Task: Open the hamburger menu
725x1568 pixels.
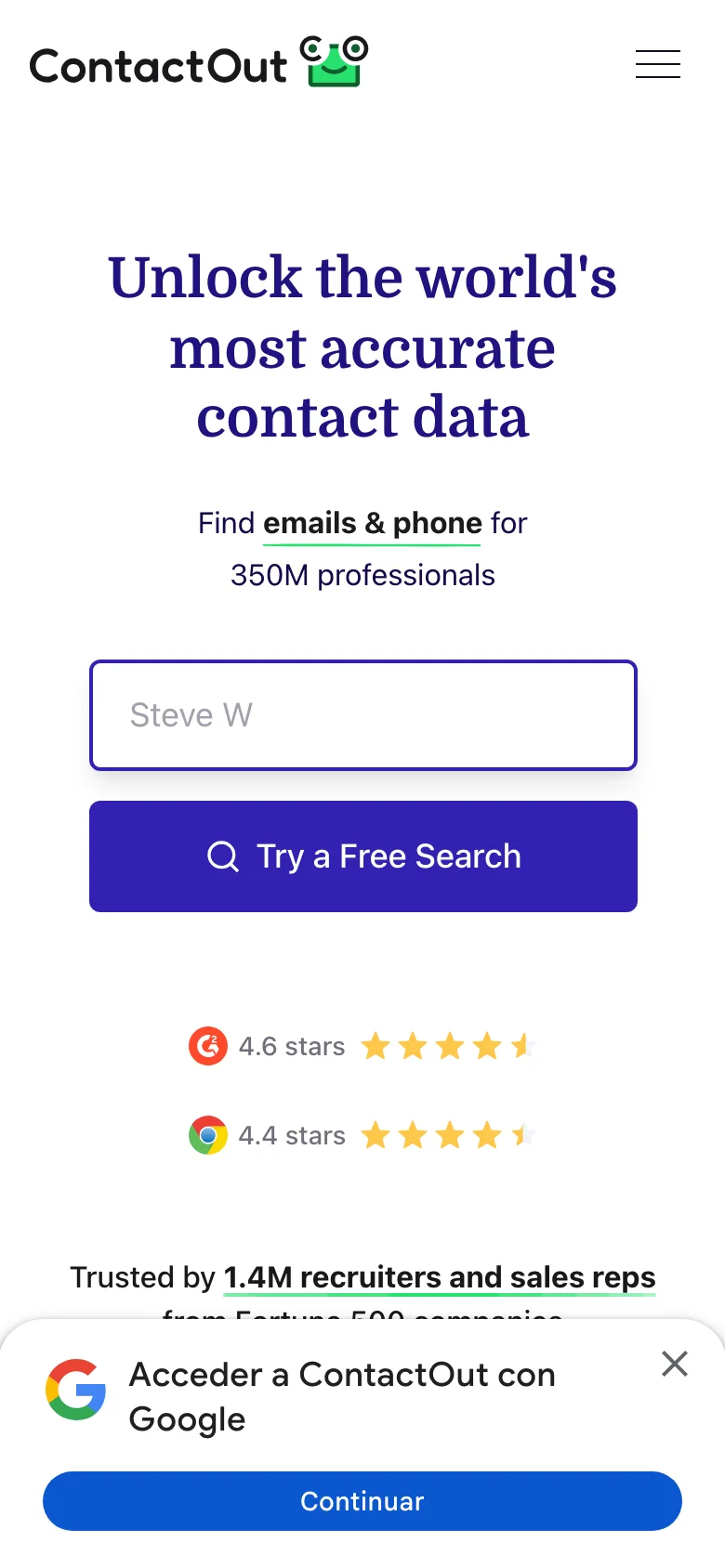Action: (658, 64)
